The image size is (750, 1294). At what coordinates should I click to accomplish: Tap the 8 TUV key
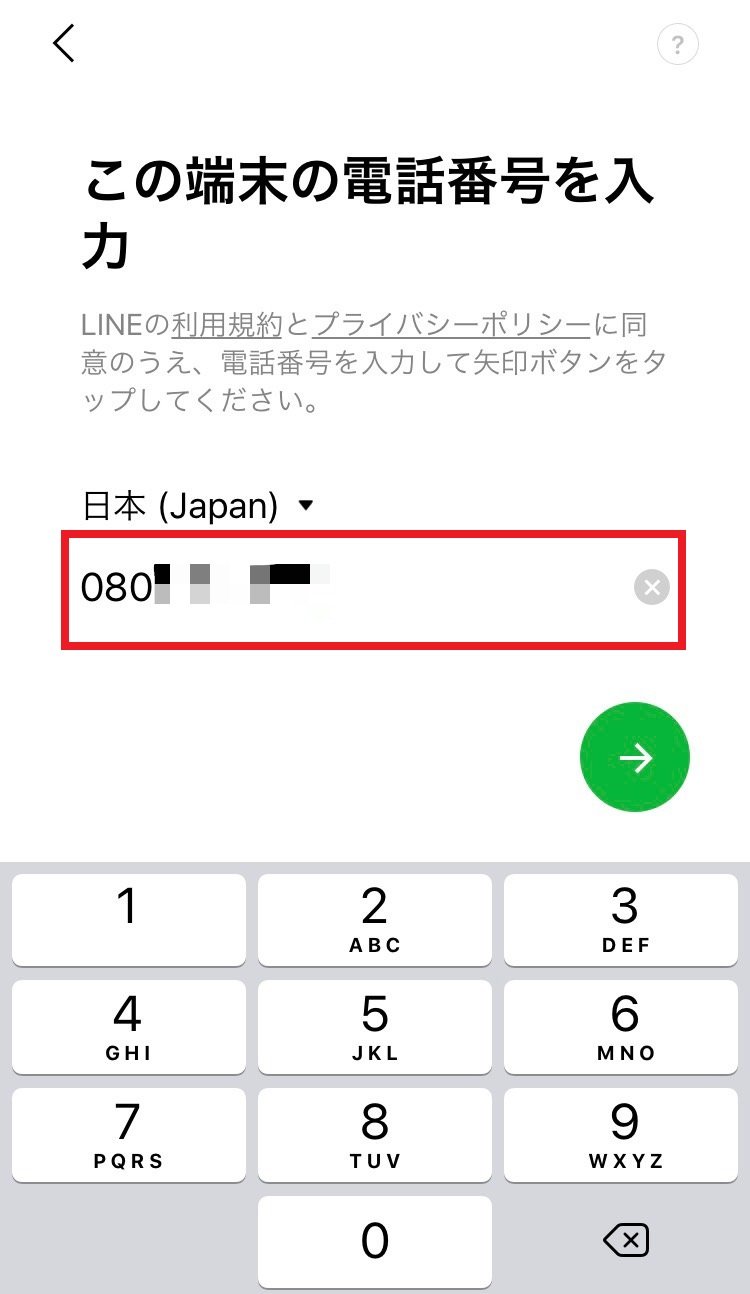click(374, 1135)
